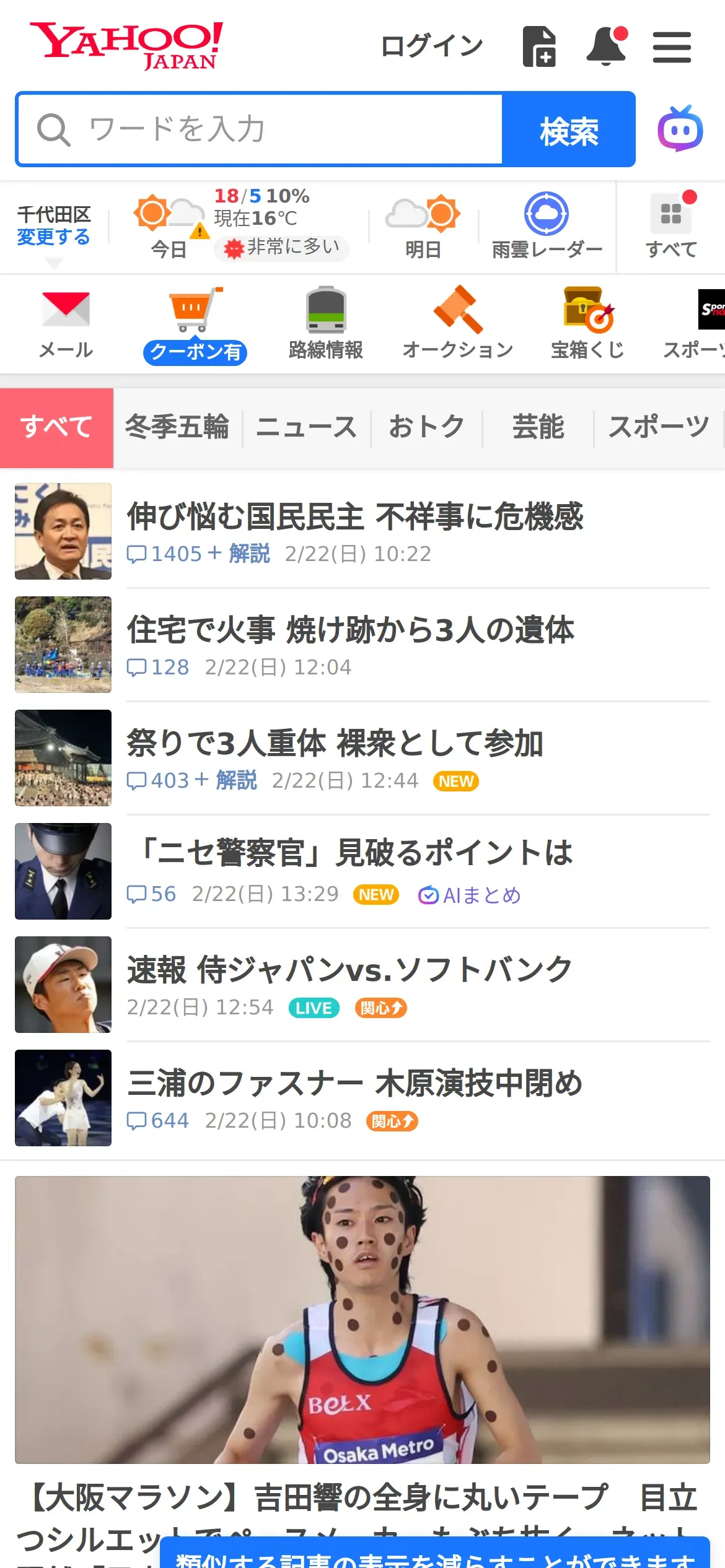Focus the ワードを入力 search field
The image size is (725, 1568).
(260, 129)
